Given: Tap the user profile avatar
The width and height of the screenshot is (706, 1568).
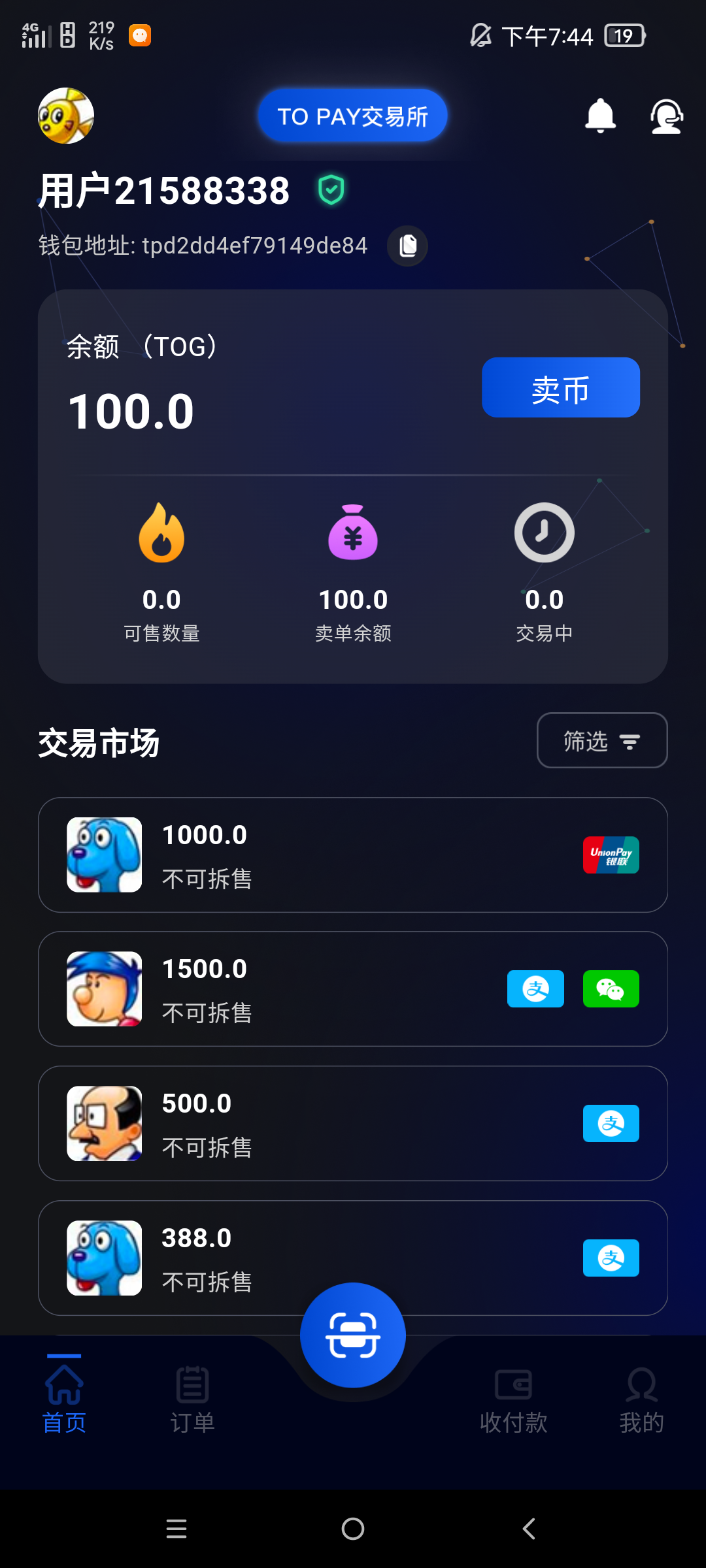Looking at the screenshot, I should (x=66, y=116).
